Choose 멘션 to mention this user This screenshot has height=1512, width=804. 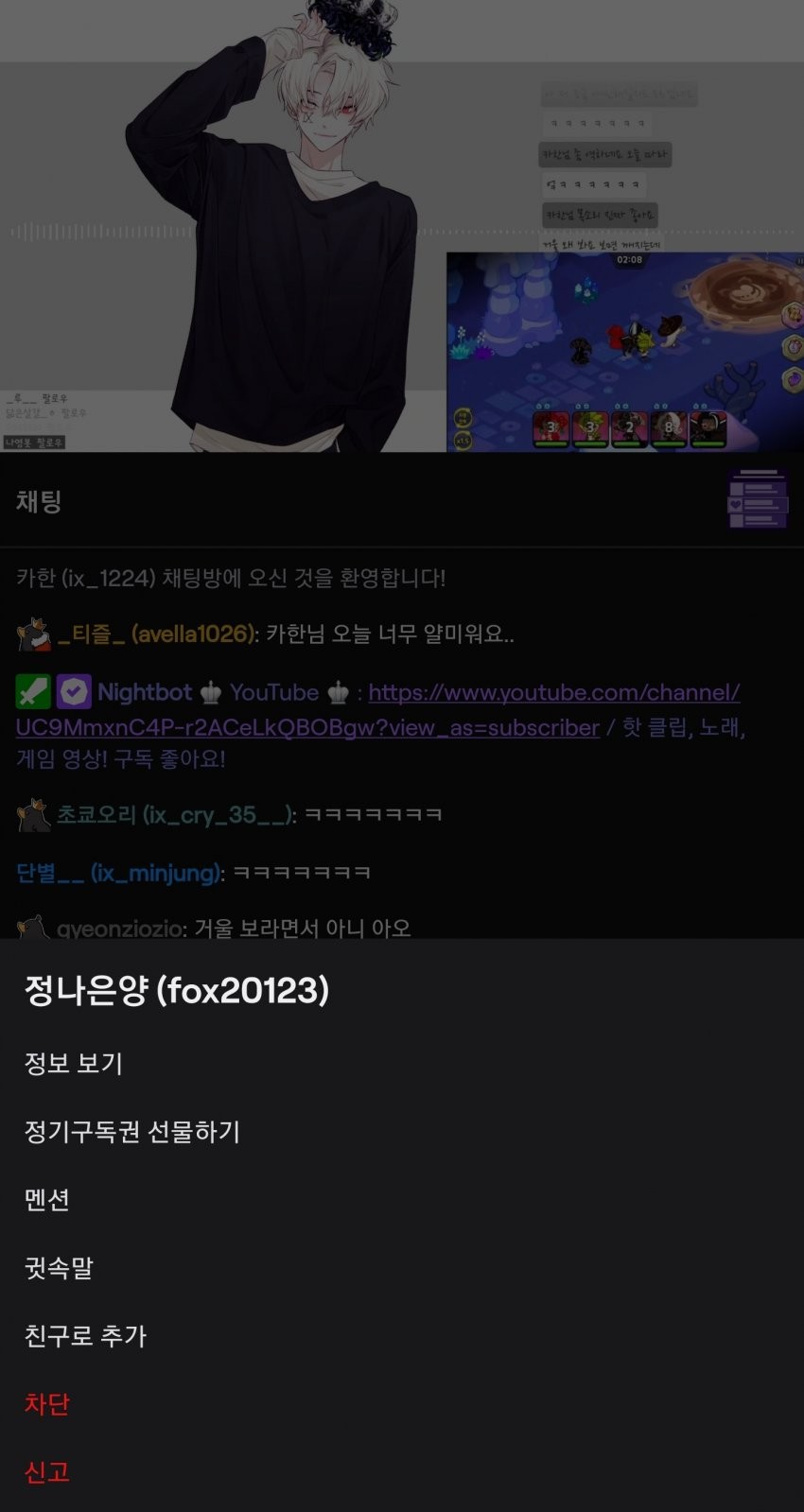pos(47,1200)
